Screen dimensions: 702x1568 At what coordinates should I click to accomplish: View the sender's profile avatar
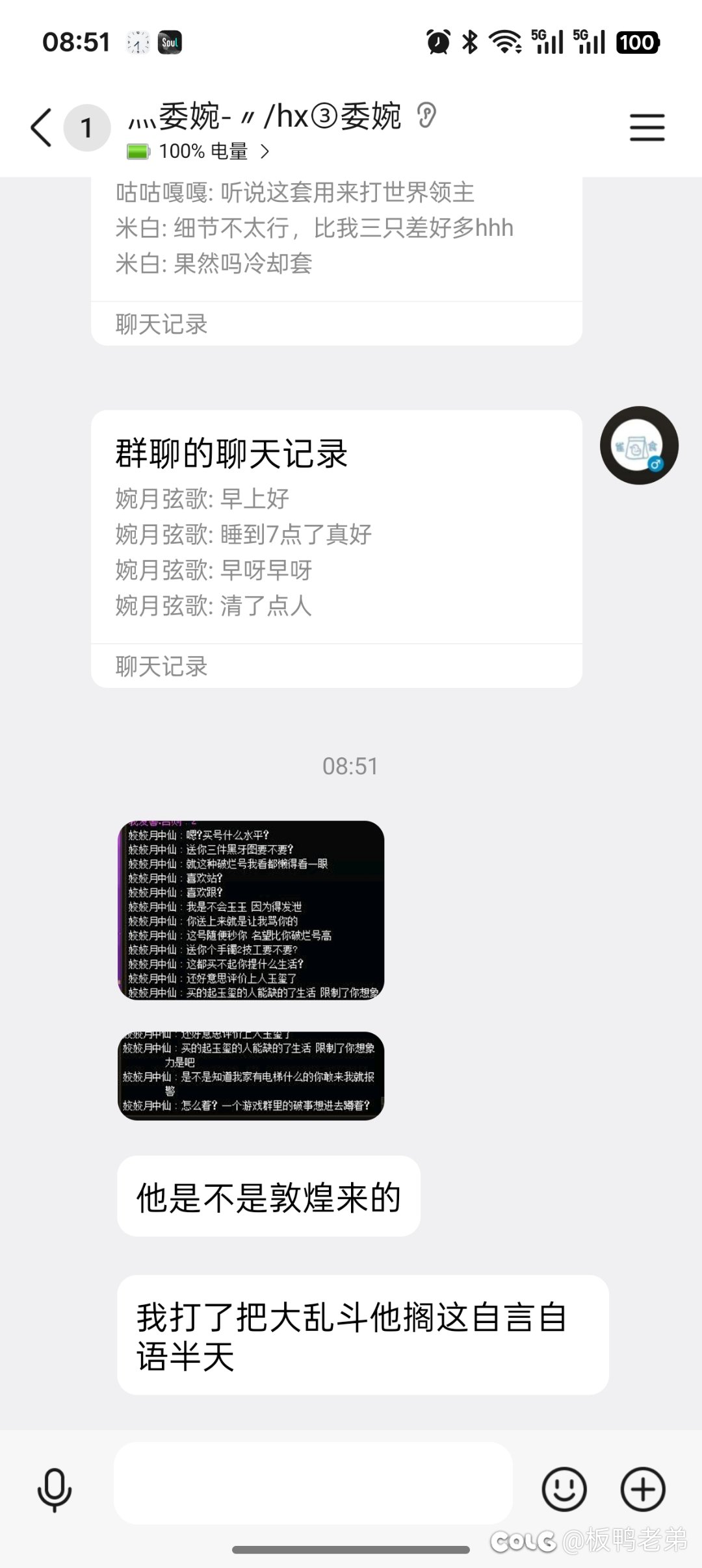639,446
